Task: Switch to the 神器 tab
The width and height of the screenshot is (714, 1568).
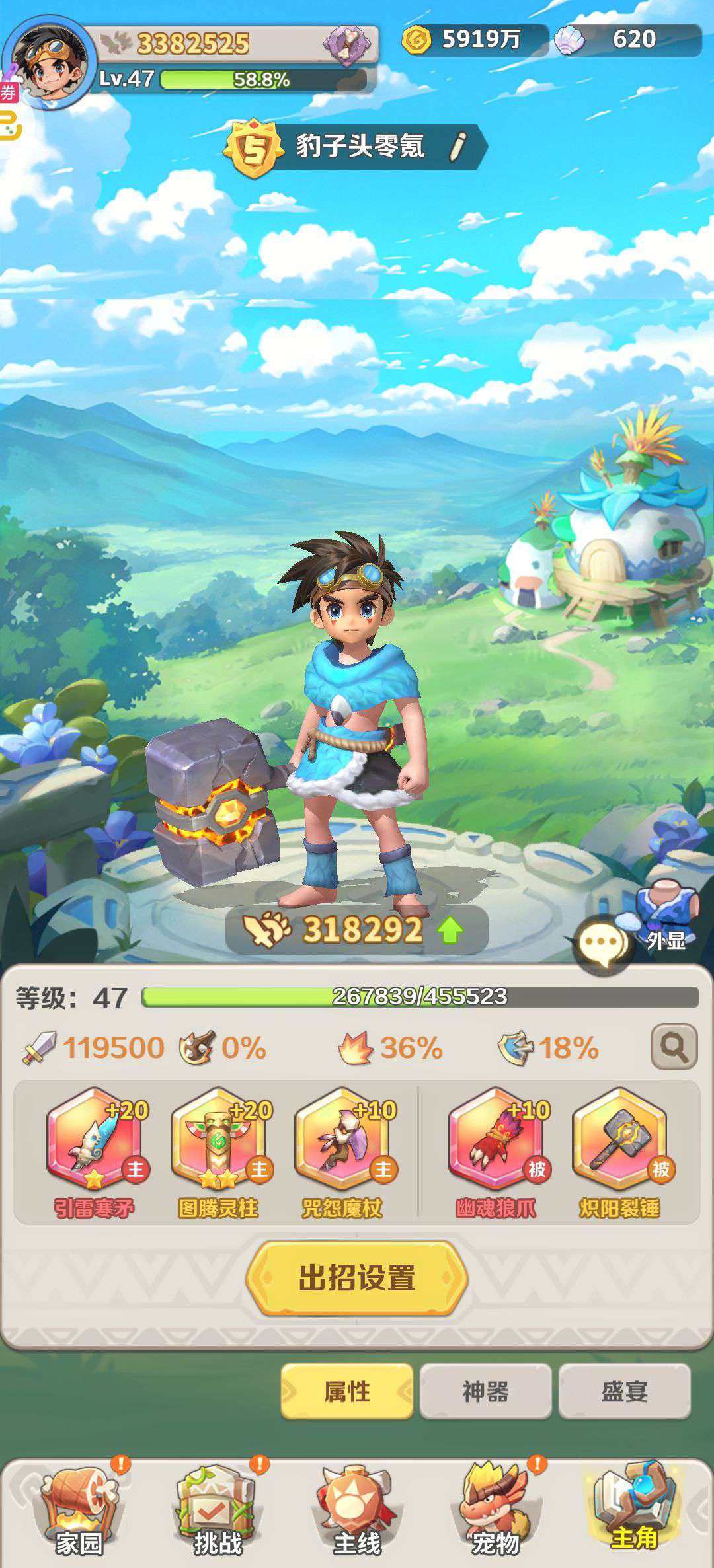Action: 486,1391
